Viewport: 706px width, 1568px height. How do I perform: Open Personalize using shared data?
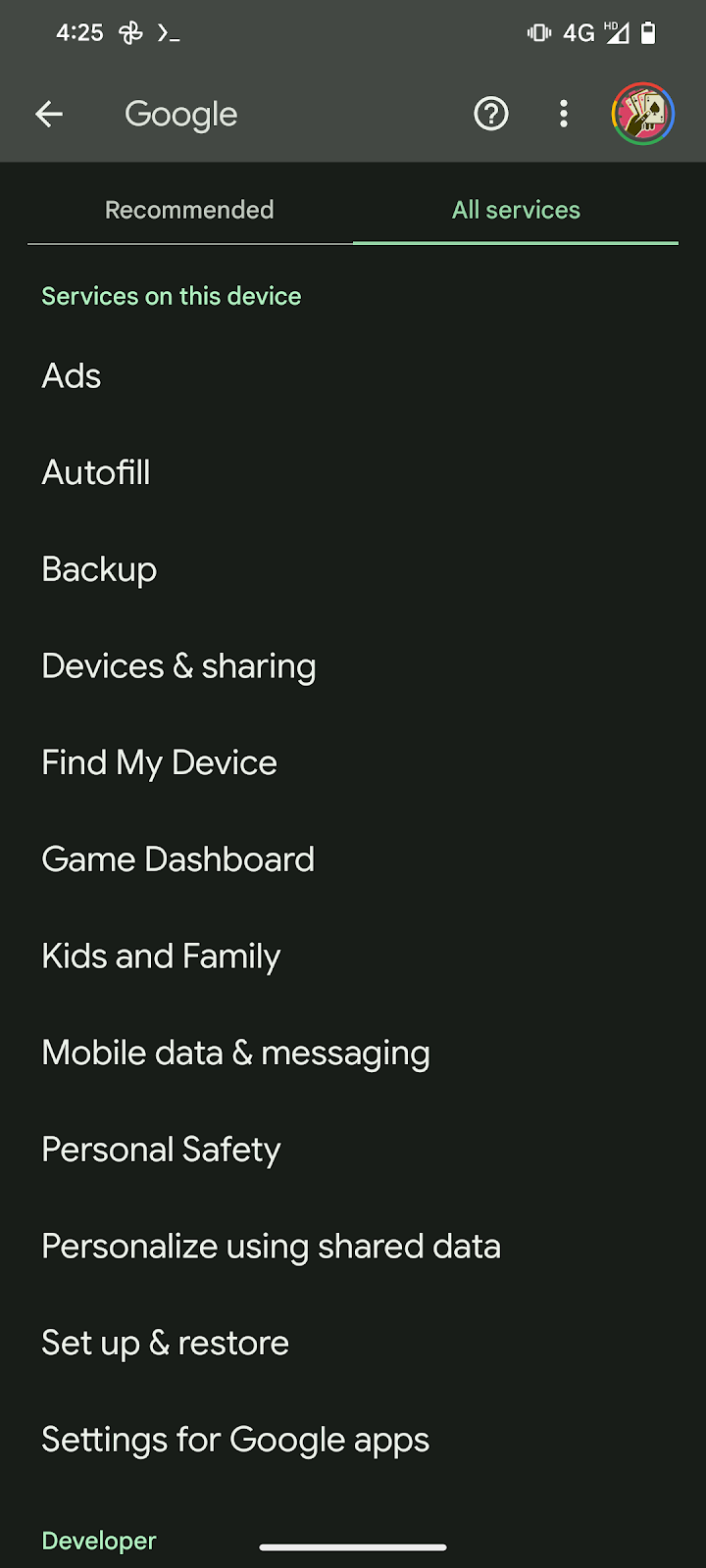(353, 1247)
